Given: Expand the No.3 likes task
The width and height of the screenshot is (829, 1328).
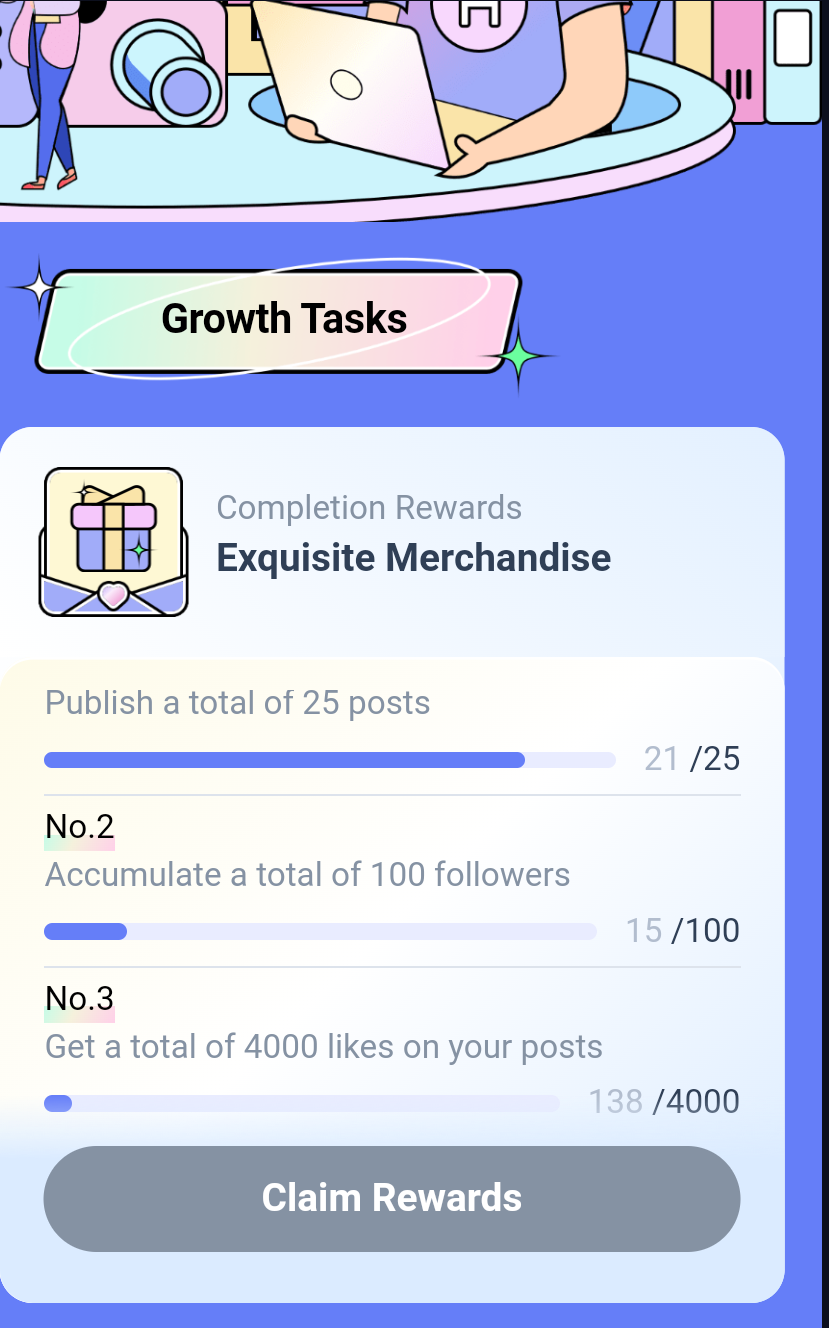Looking at the screenshot, I should [x=322, y=1046].
